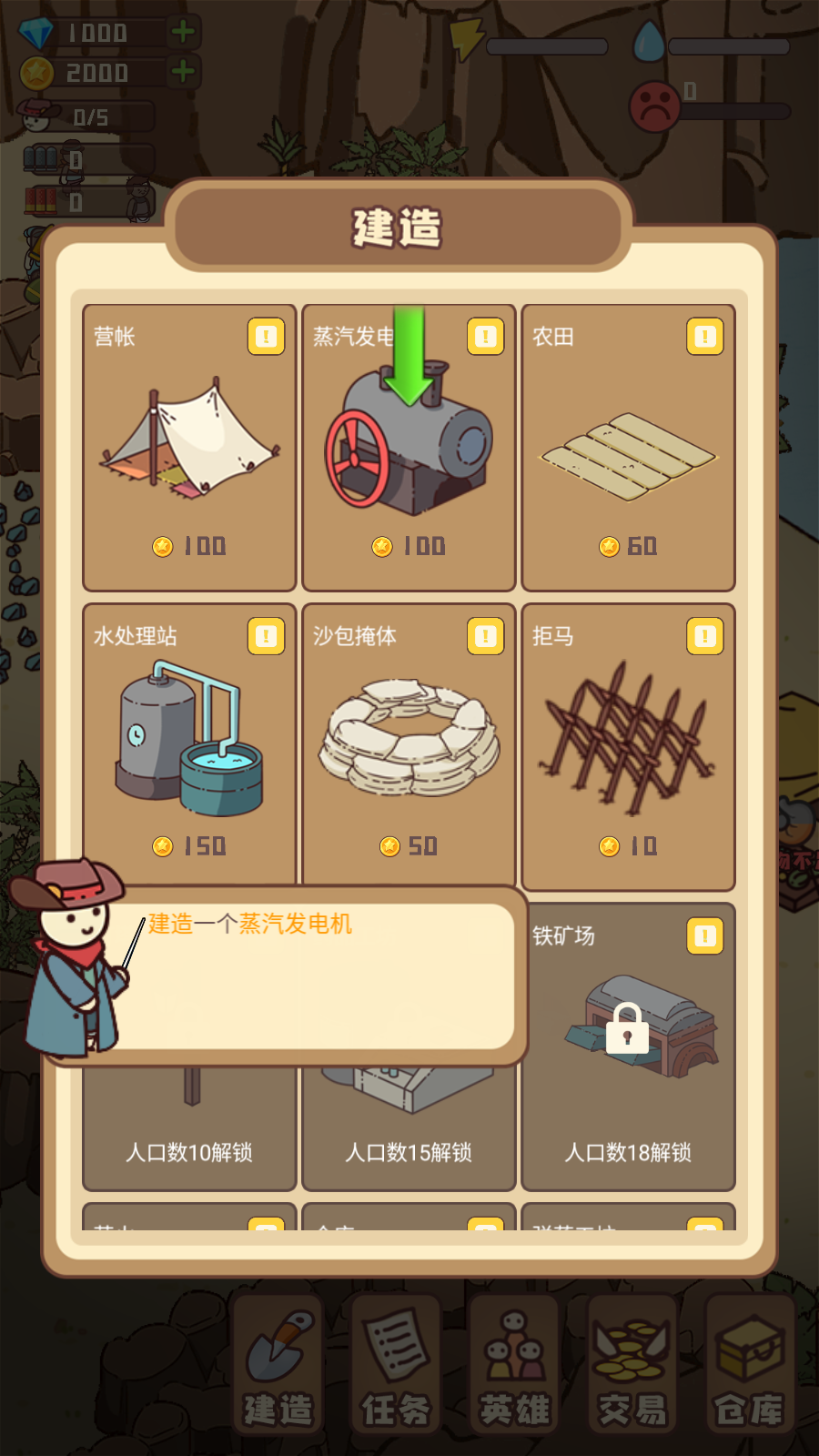Open info icon on 水处理站 card

click(266, 636)
